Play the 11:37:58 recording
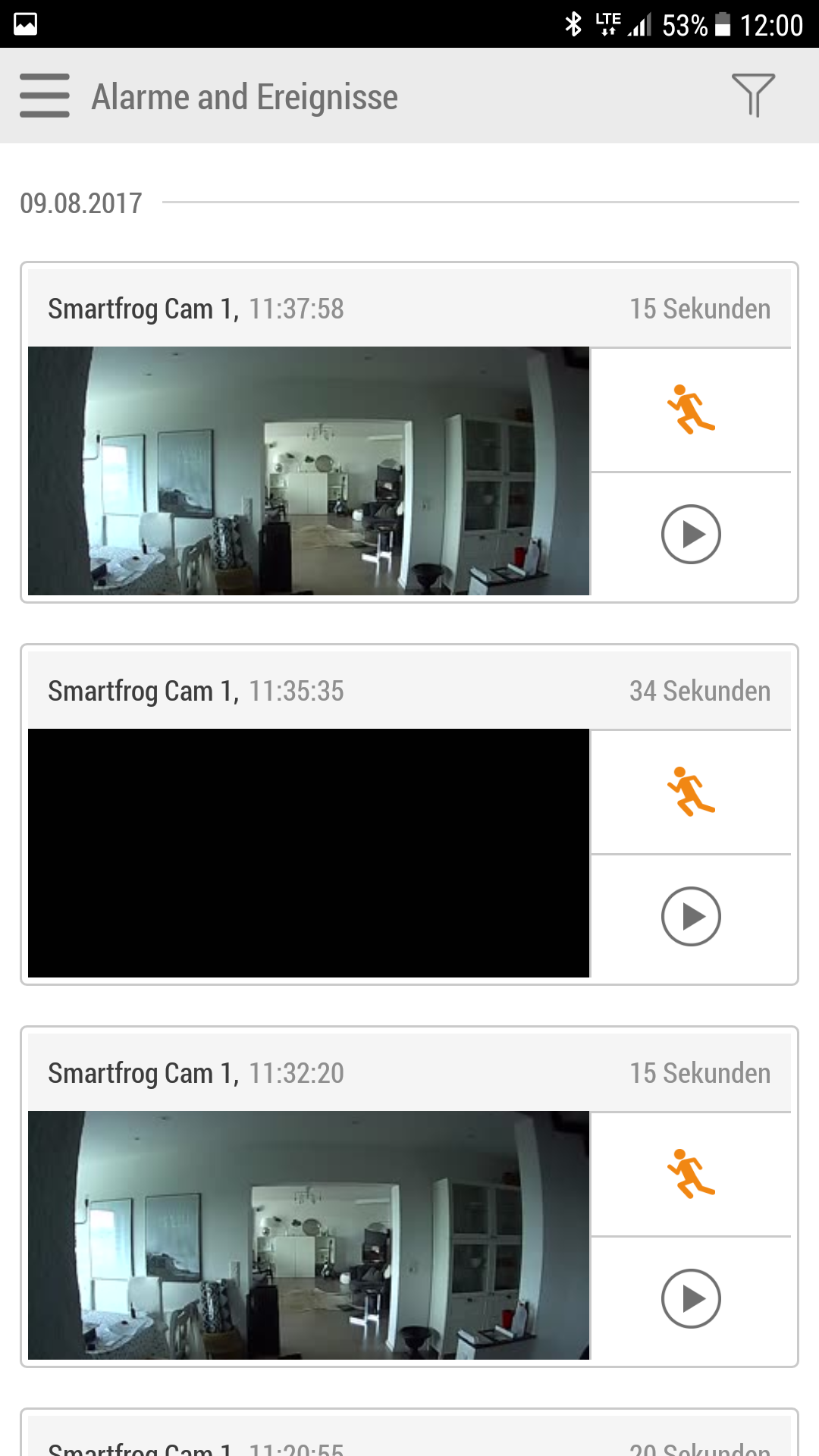 690,534
